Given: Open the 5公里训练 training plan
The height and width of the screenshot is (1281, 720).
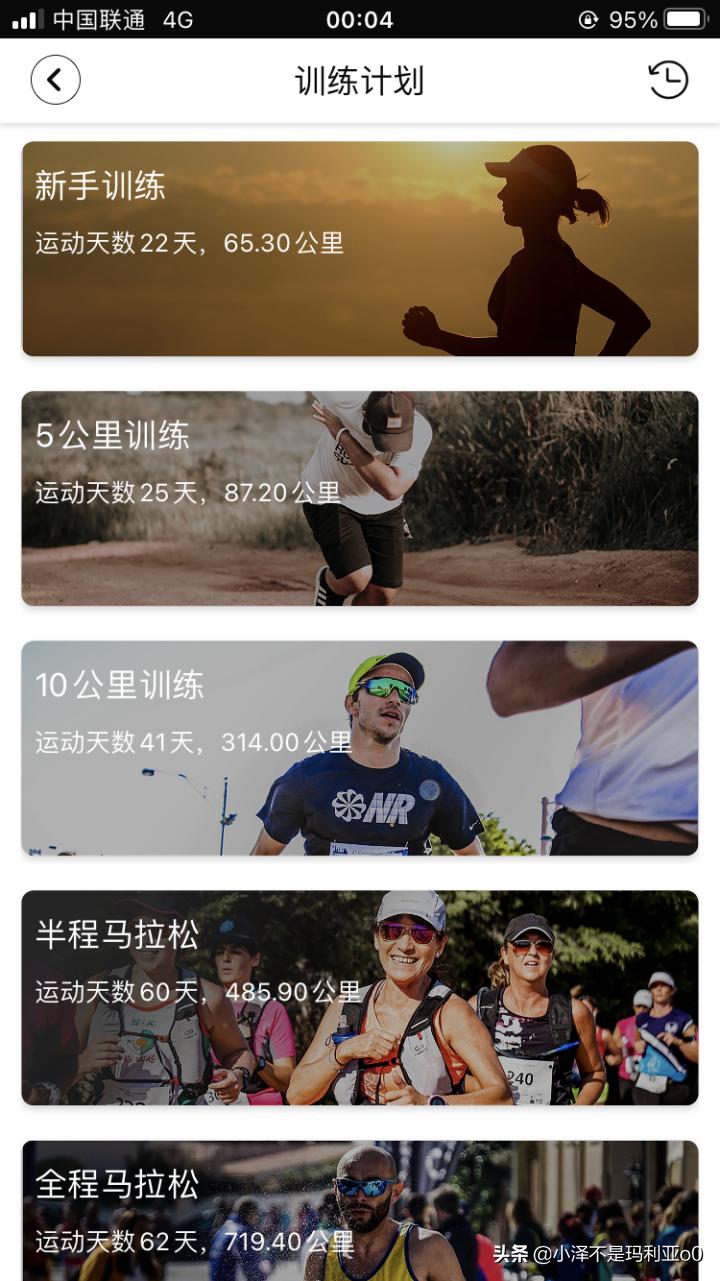Looking at the screenshot, I should 360,497.
